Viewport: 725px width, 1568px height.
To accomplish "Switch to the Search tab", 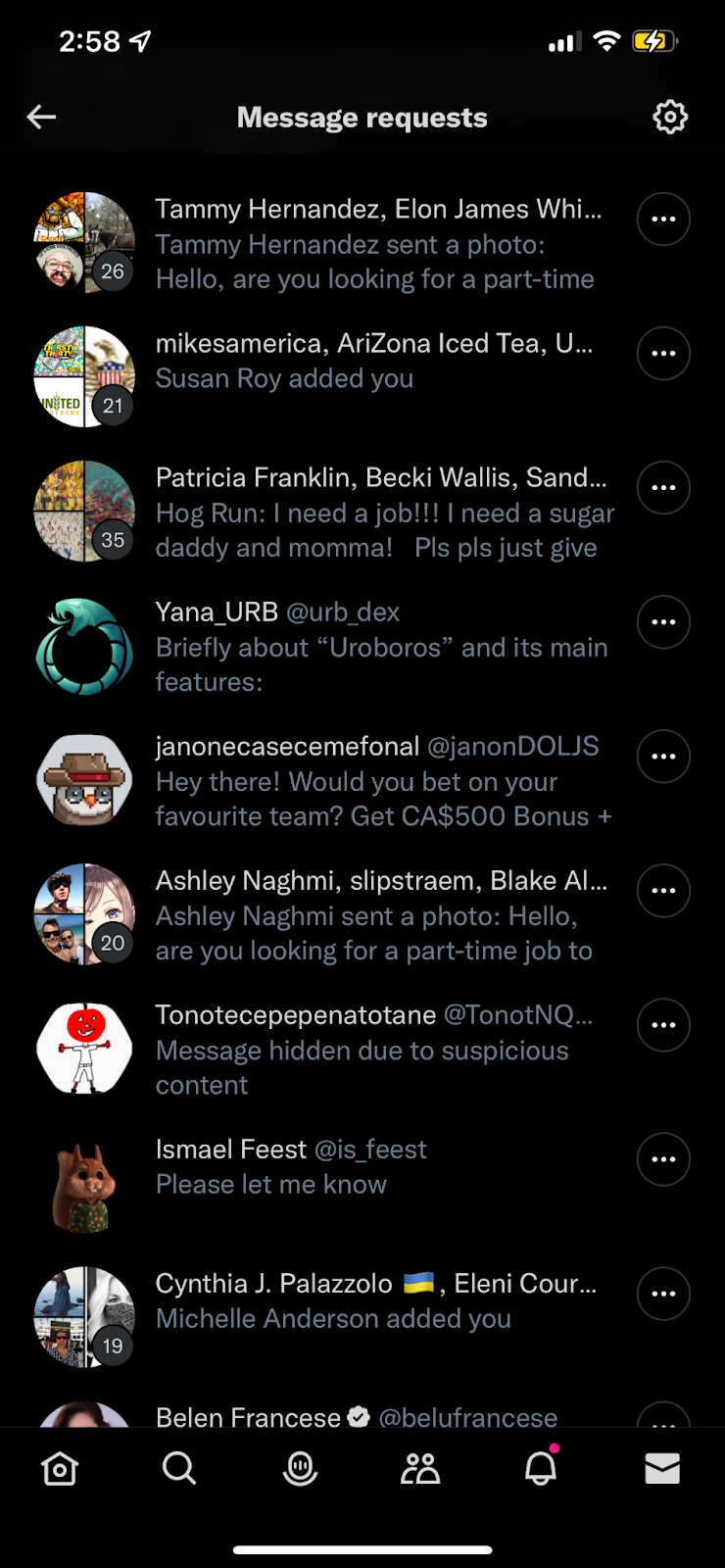I will click(179, 1468).
